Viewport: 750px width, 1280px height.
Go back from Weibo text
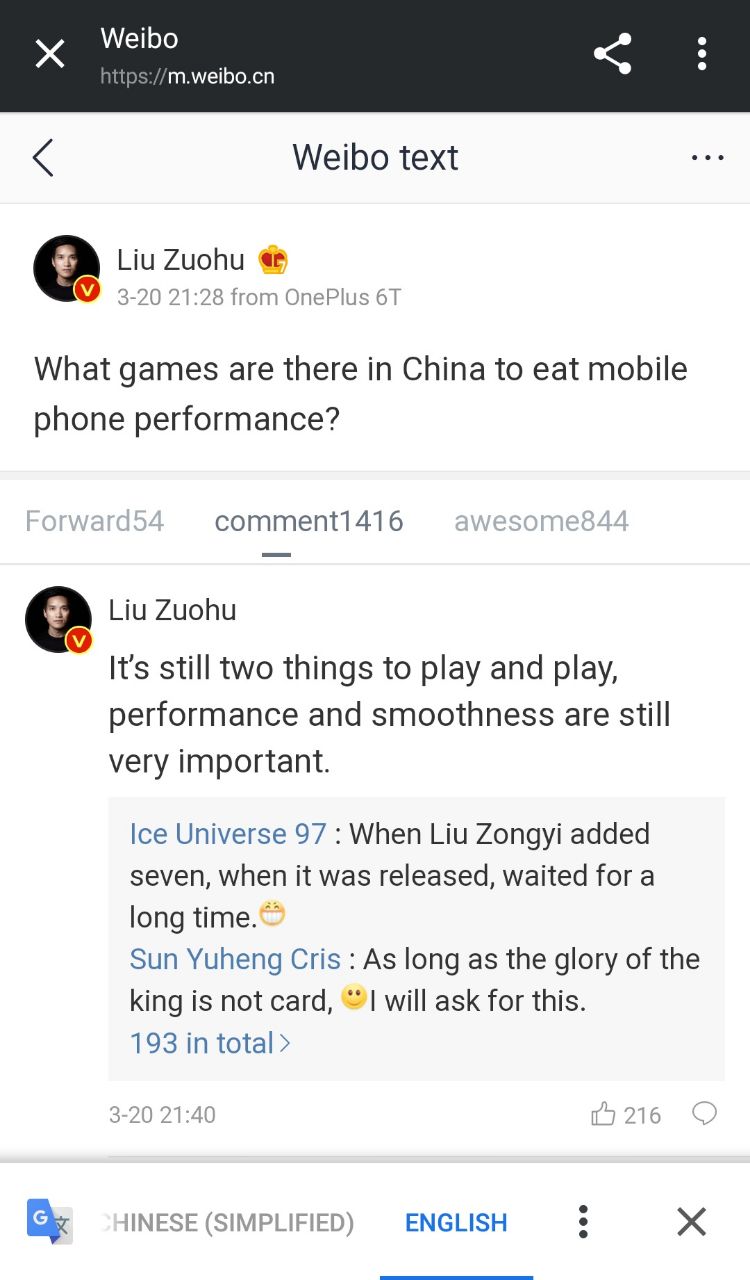pyautogui.click(x=43, y=158)
